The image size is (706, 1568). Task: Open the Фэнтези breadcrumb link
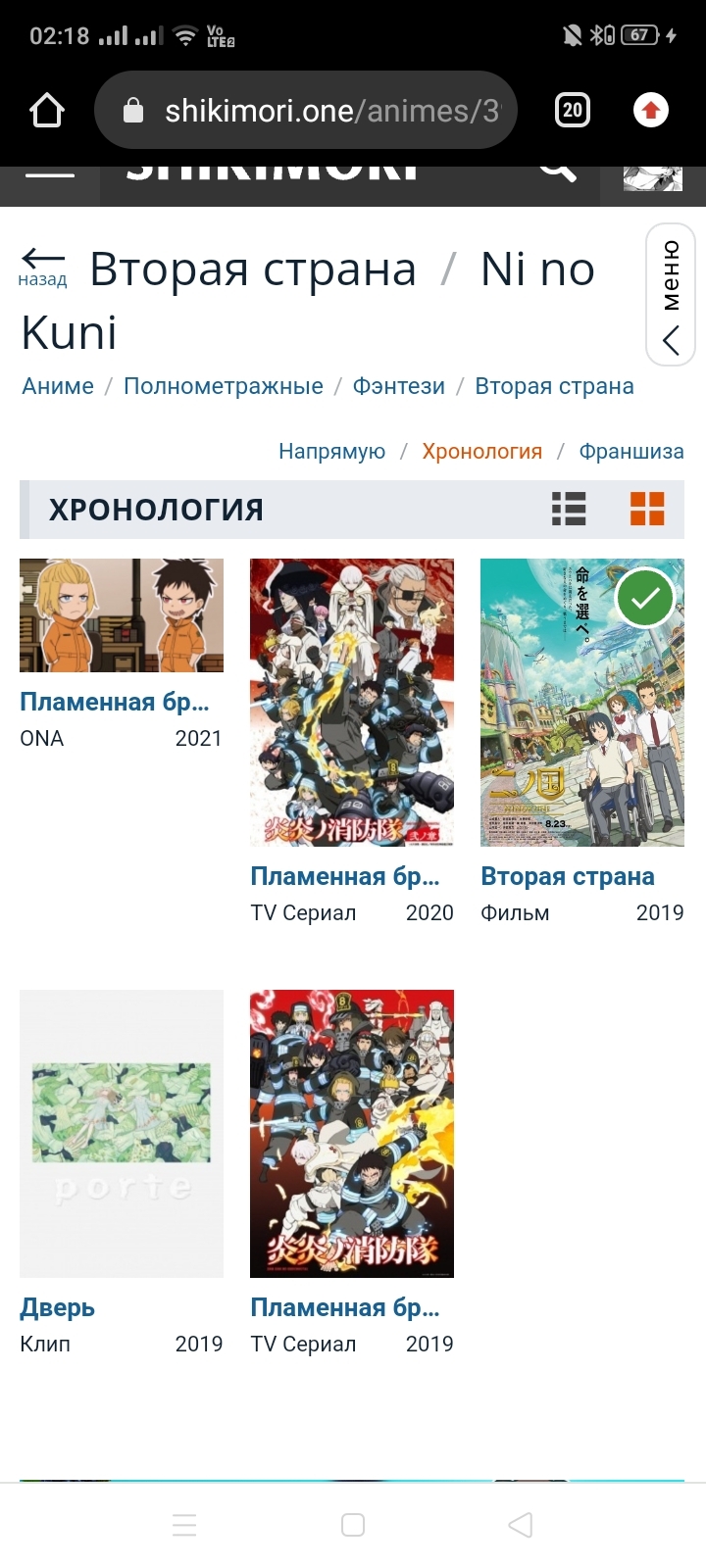tap(398, 386)
